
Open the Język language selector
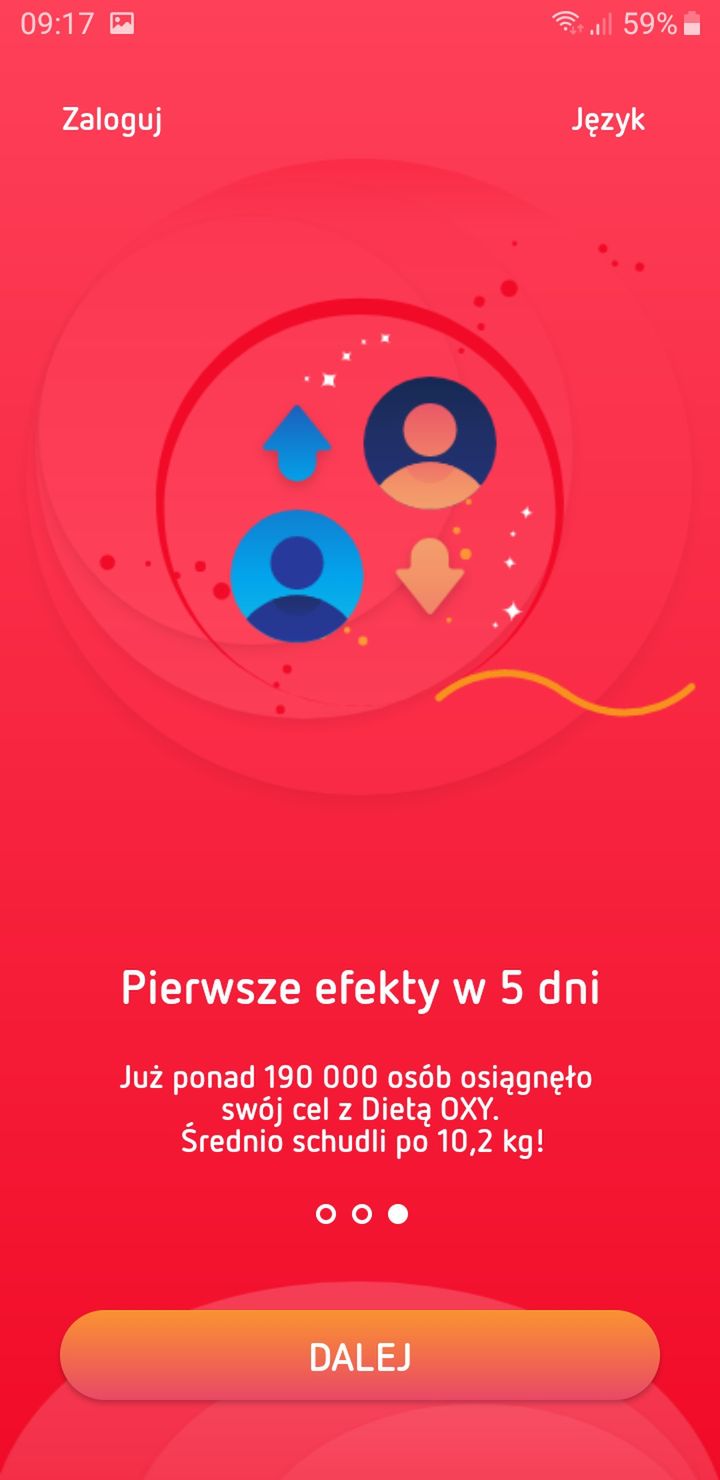click(x=608, y=120)
